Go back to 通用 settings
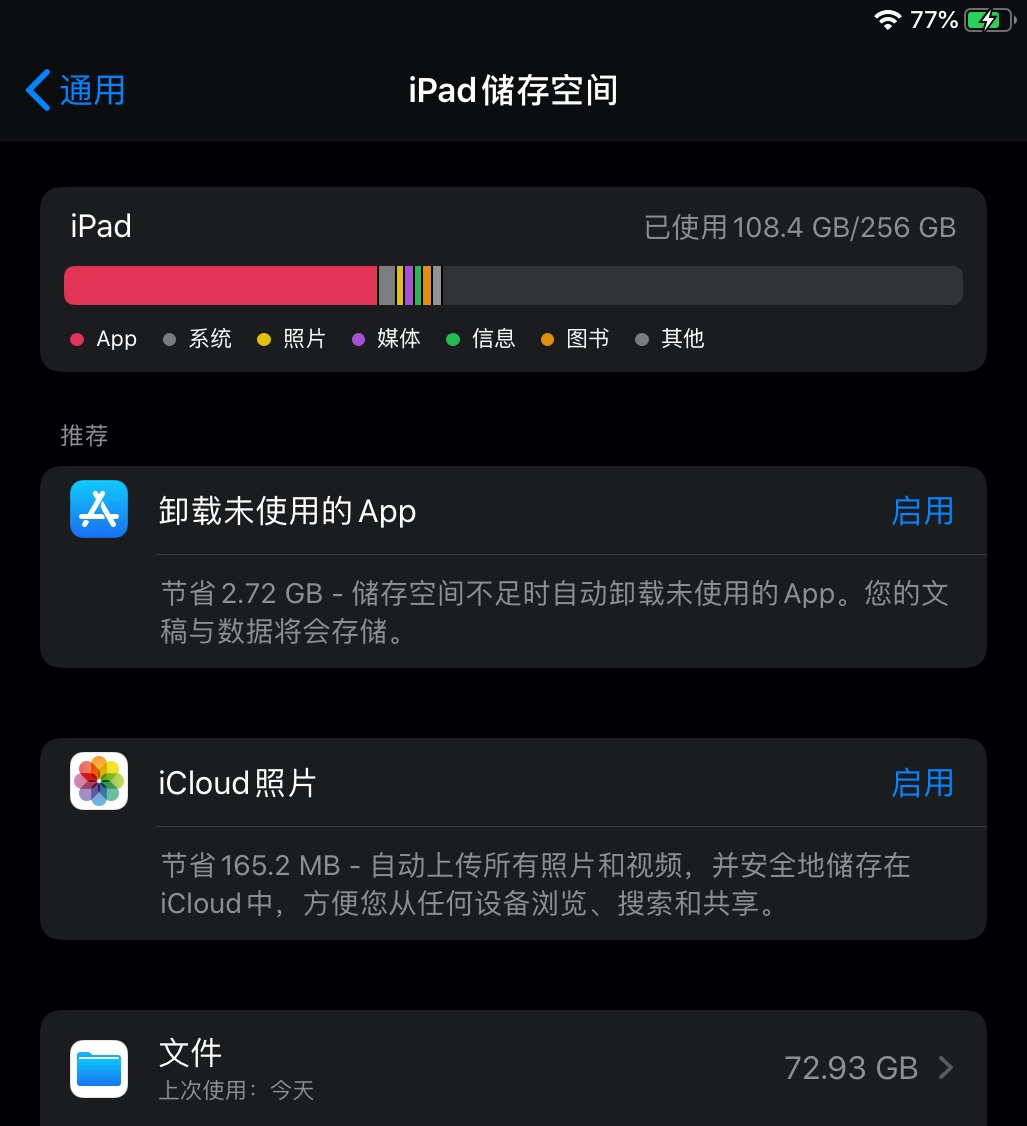Screen dimensions: 1027x1126 pyautogui.click(x=76, y=90)
